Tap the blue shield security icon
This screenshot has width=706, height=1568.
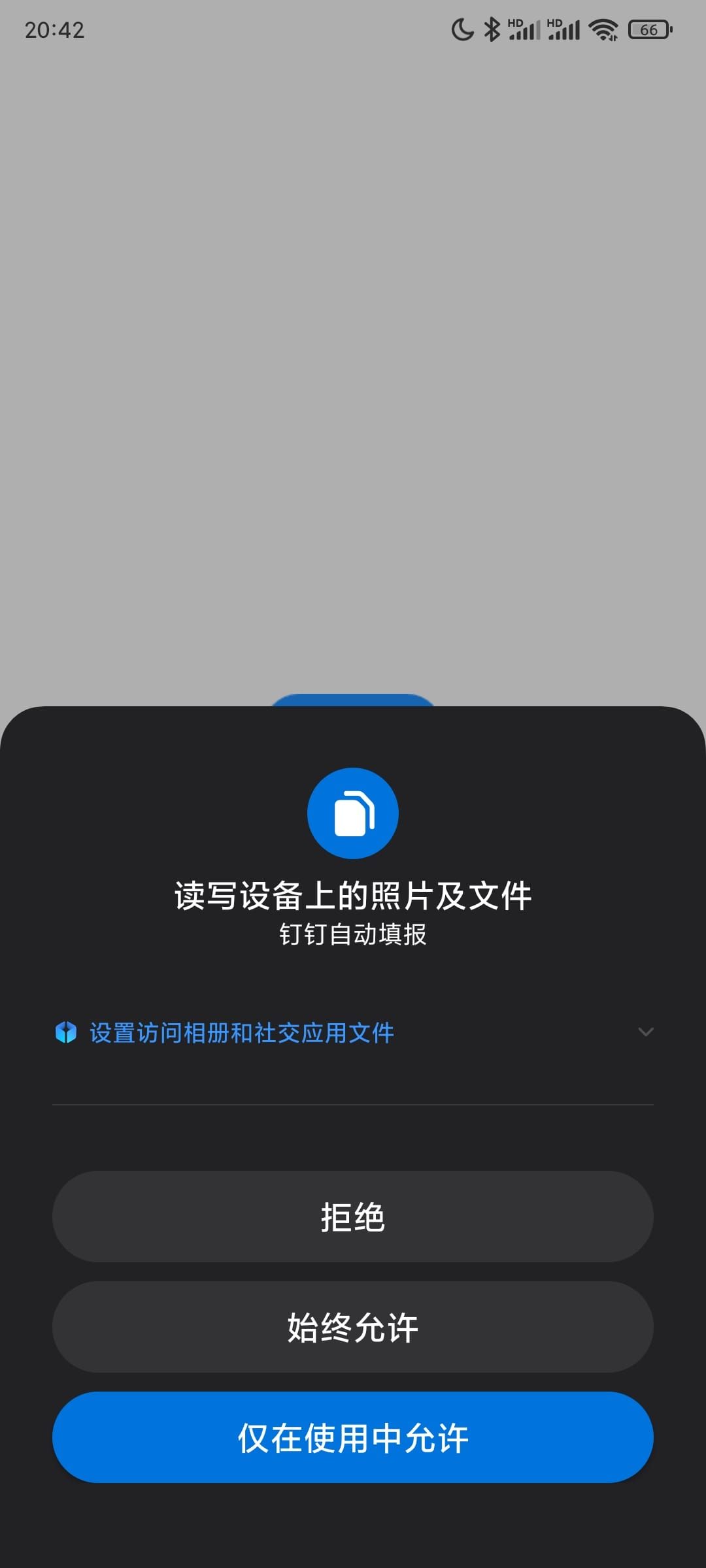click(x=66, y=1031)
